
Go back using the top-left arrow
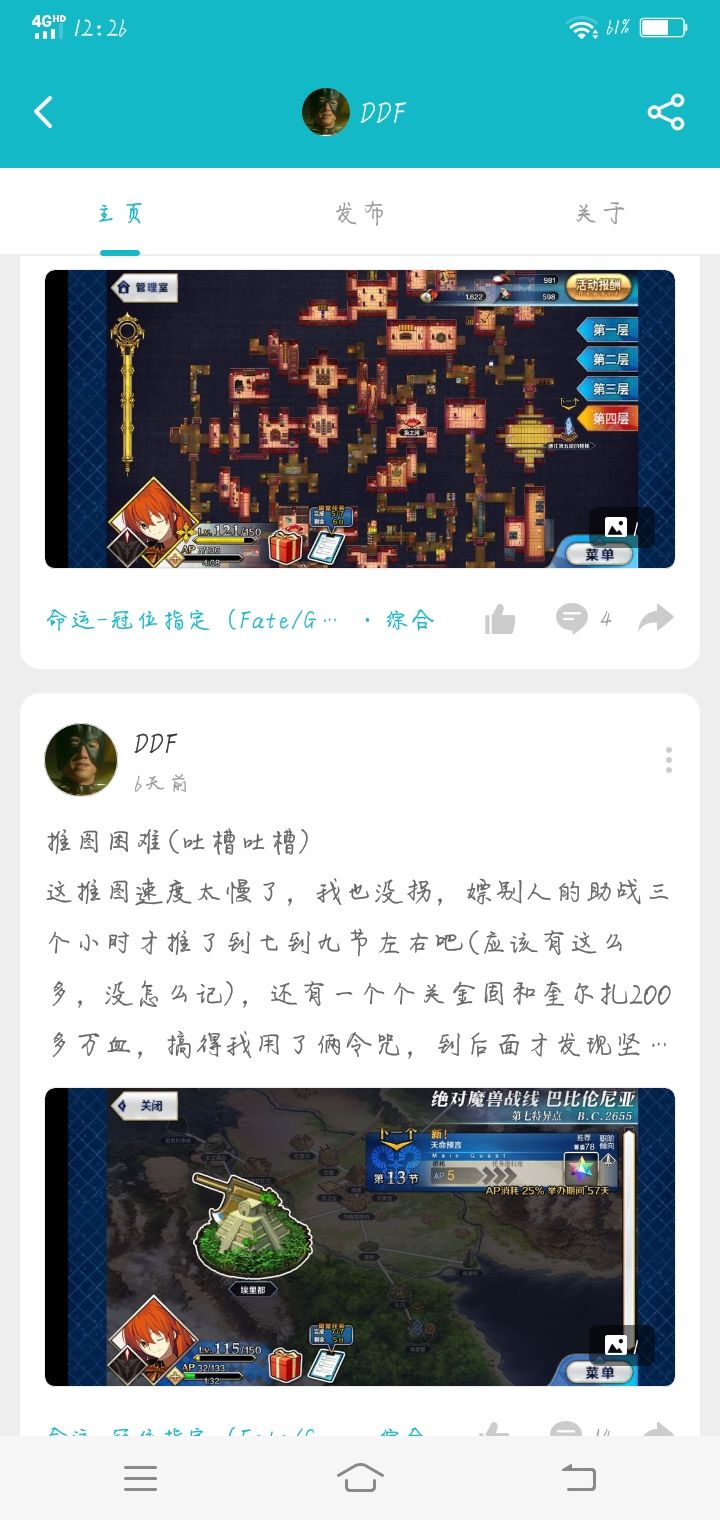click(x=42, y=112)
